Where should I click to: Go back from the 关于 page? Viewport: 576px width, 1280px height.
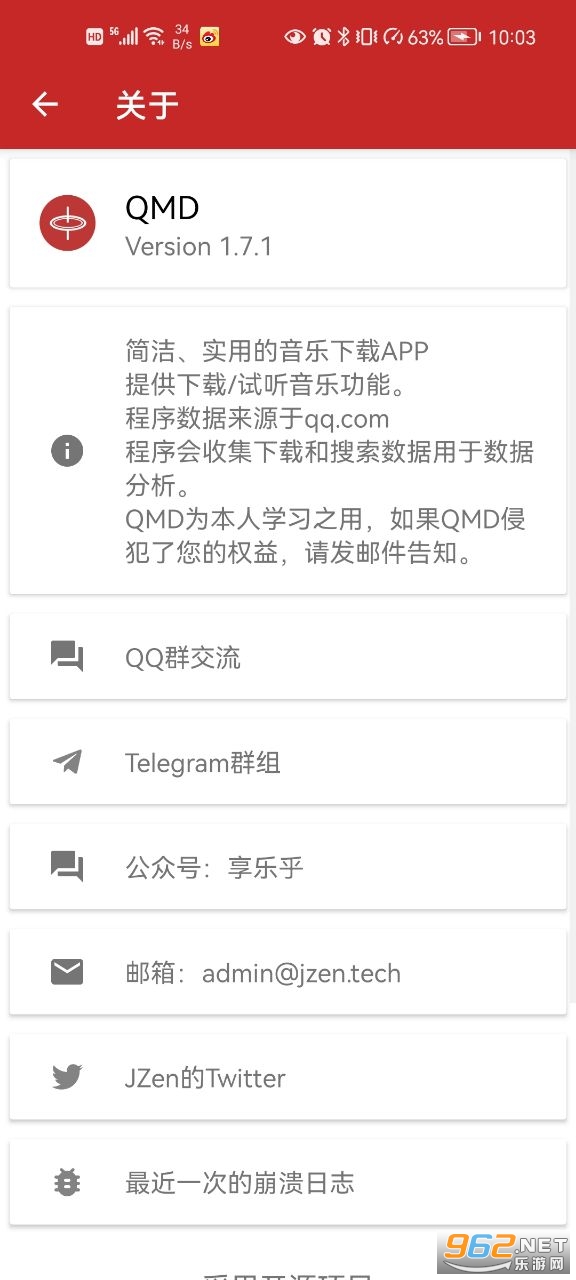45,105
